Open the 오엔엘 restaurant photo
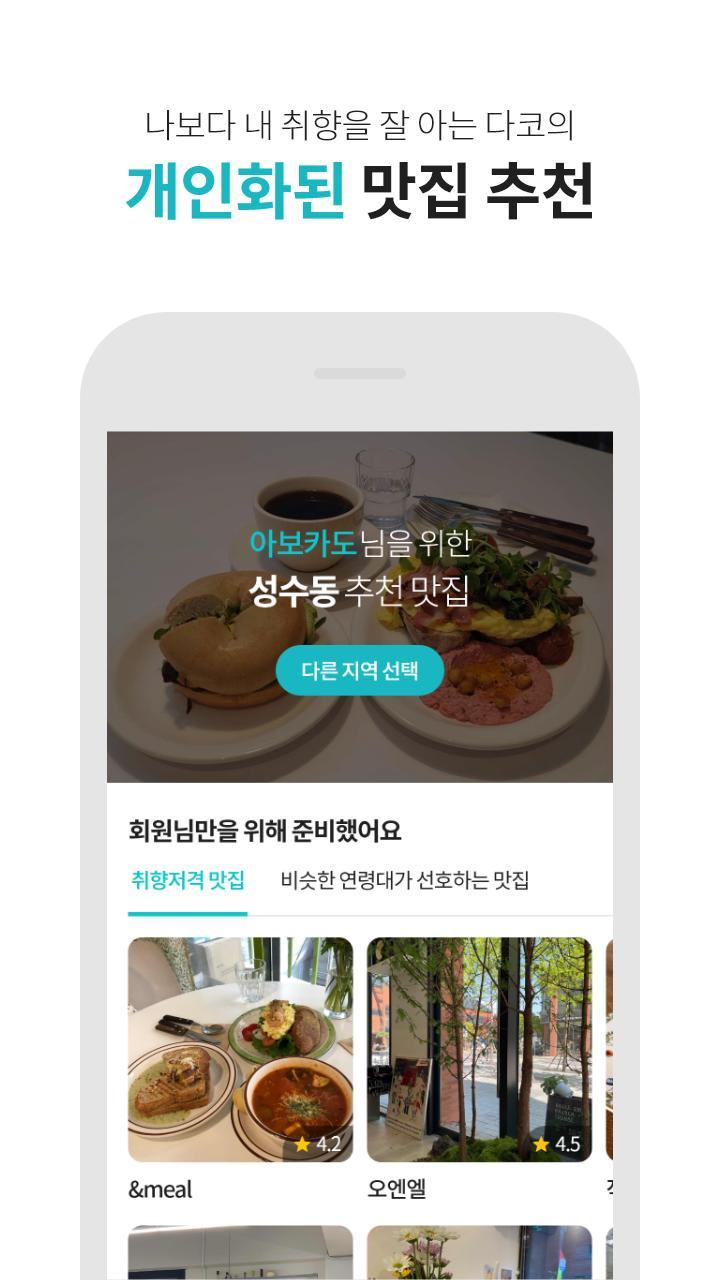This screenshot has height=1280, width=720. pos(478,1045)
